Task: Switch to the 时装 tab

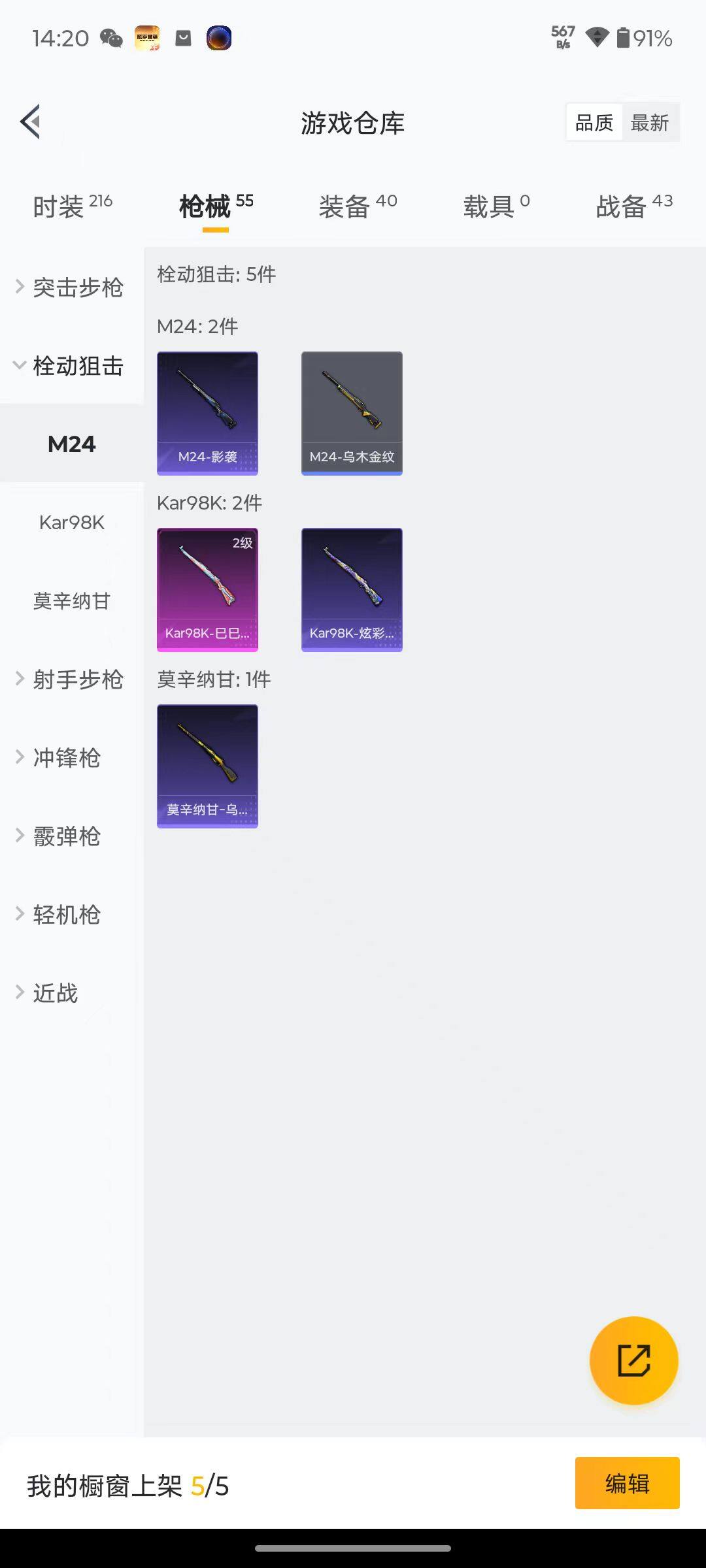Action: (73, 206)
